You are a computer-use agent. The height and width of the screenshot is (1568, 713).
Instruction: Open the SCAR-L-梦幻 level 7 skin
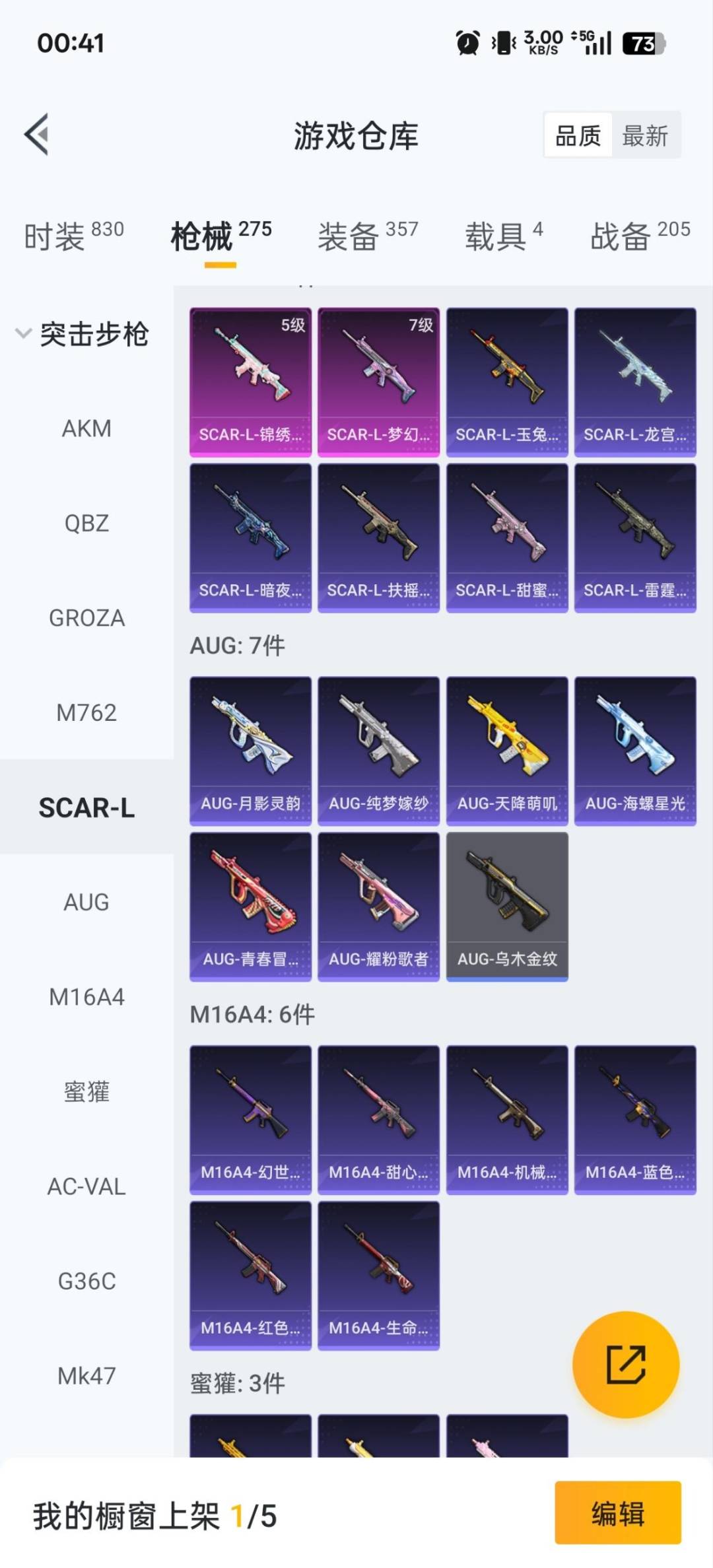click(x=378, y=380)
